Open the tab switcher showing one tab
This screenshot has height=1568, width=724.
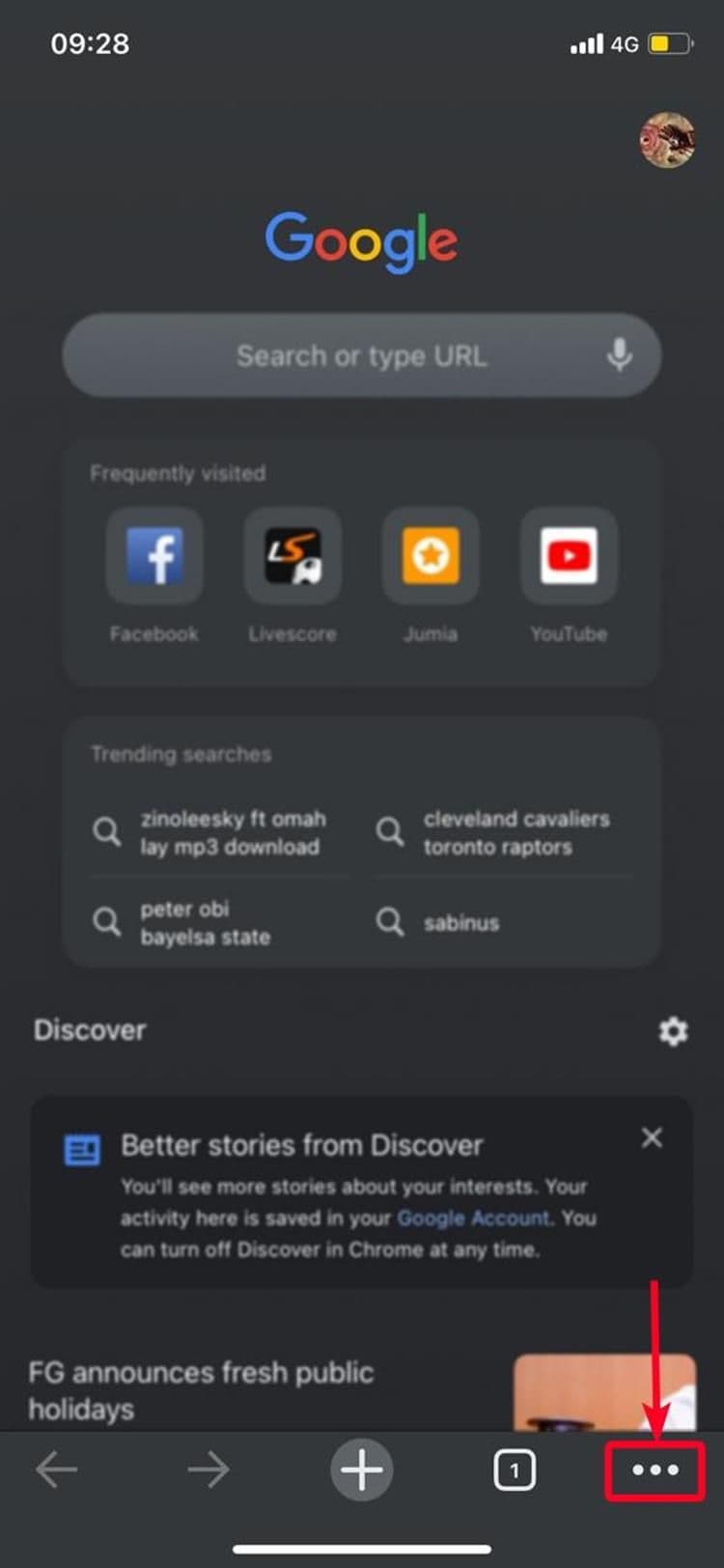[x=515, y=1469]
